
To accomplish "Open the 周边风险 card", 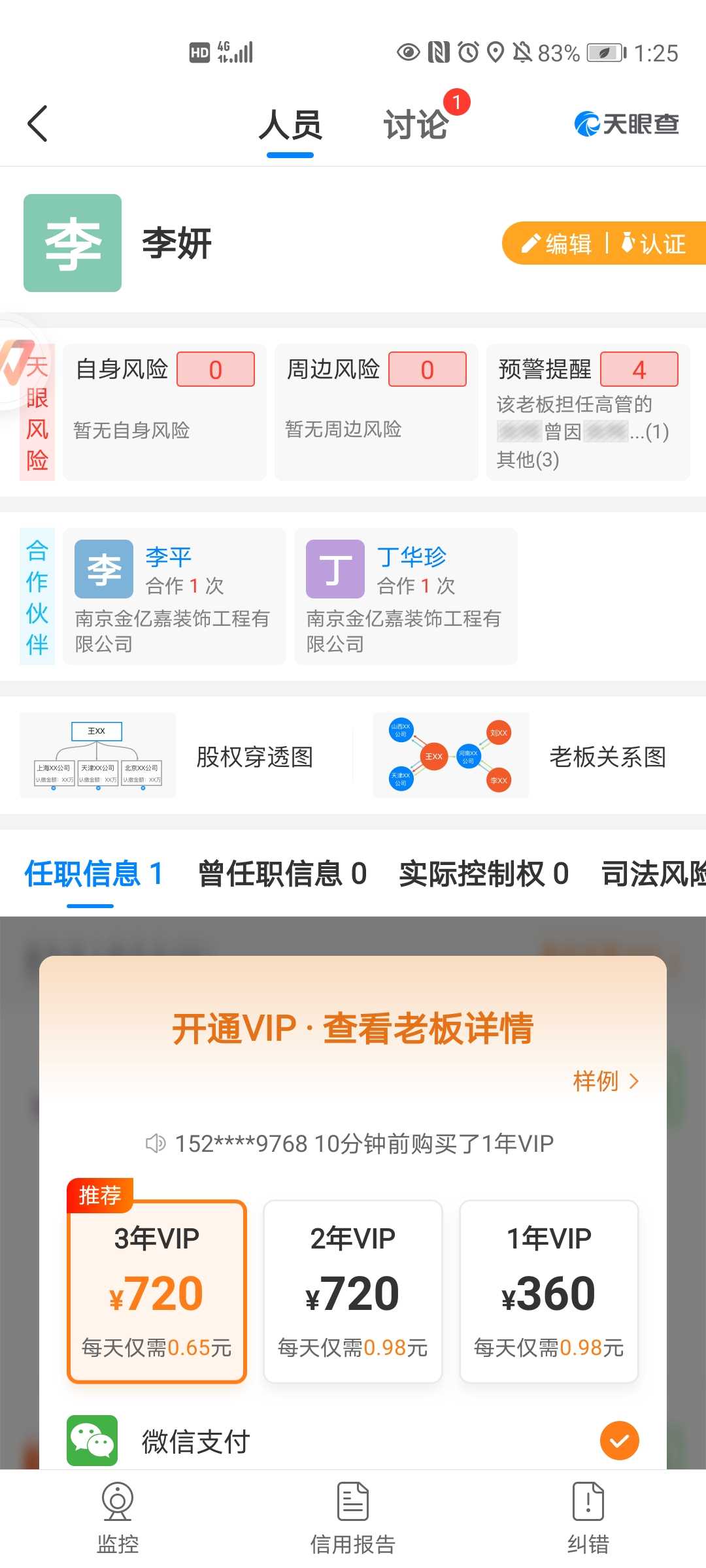I will point(376,412).
